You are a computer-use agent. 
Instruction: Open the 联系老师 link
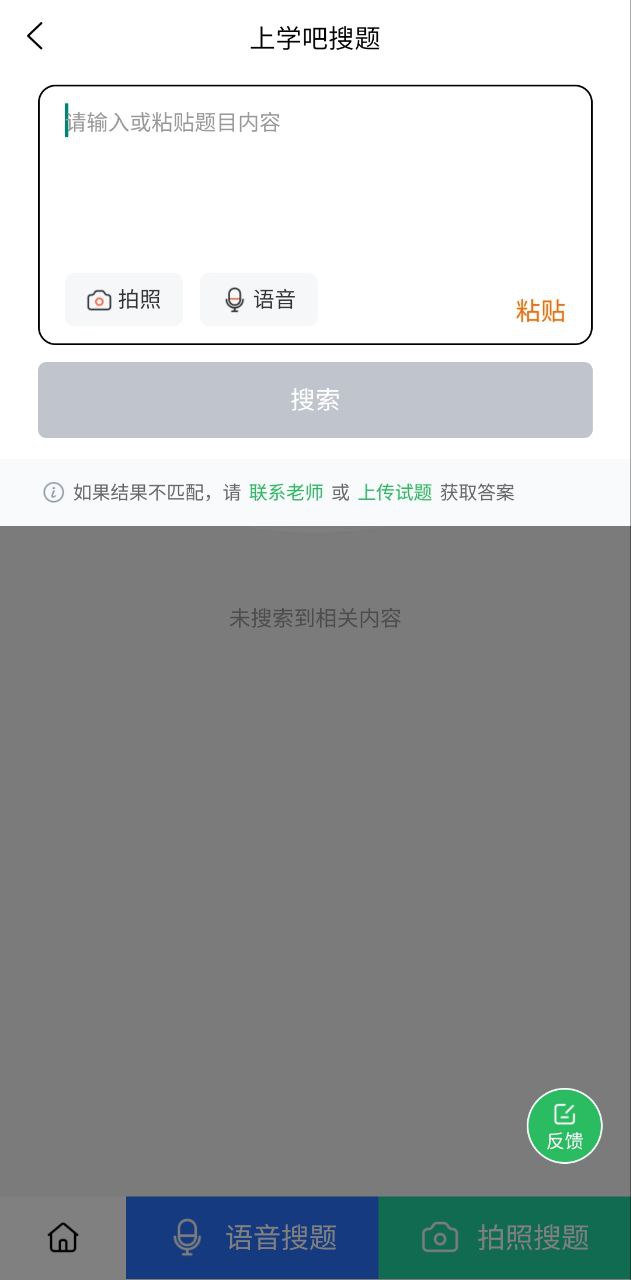[x=286, y=492]
